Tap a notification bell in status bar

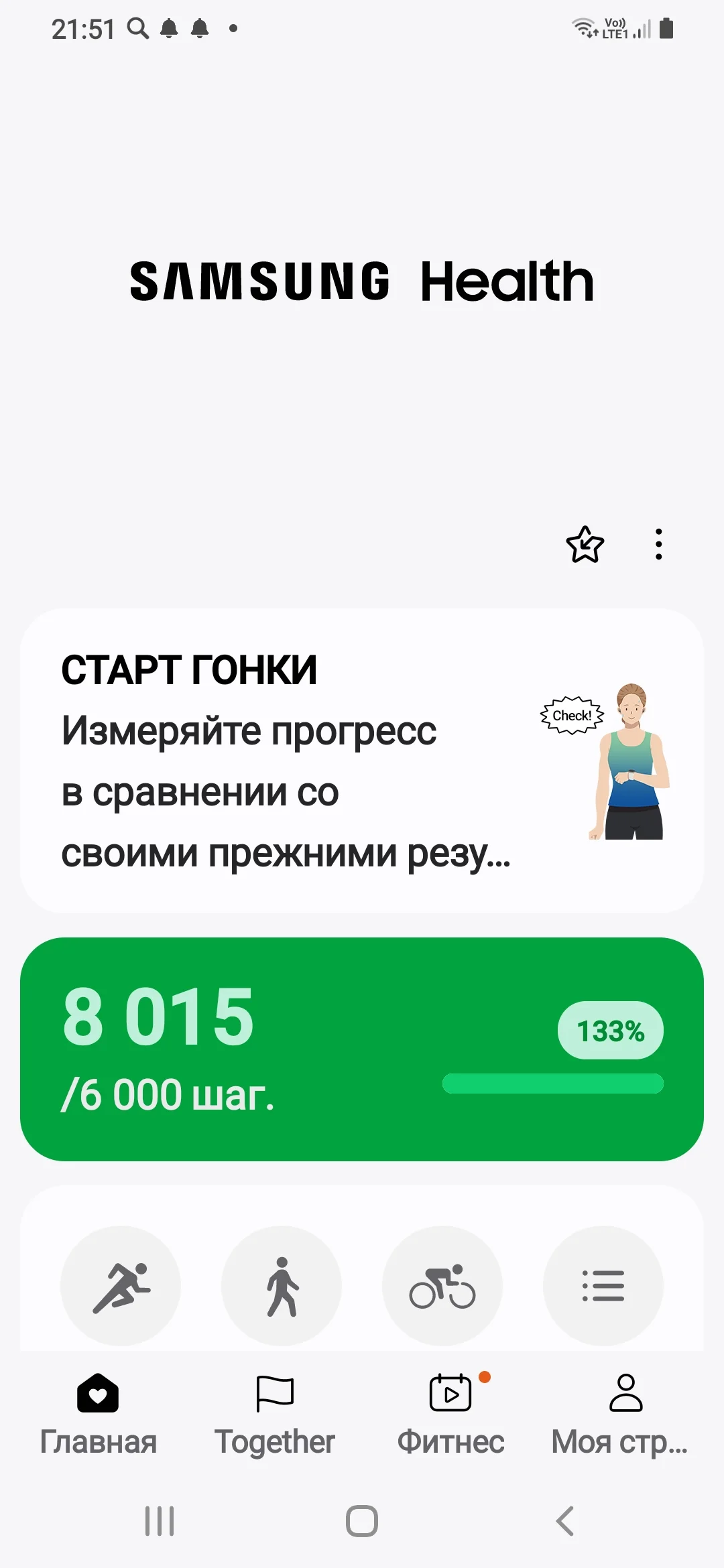coord(170,29)
